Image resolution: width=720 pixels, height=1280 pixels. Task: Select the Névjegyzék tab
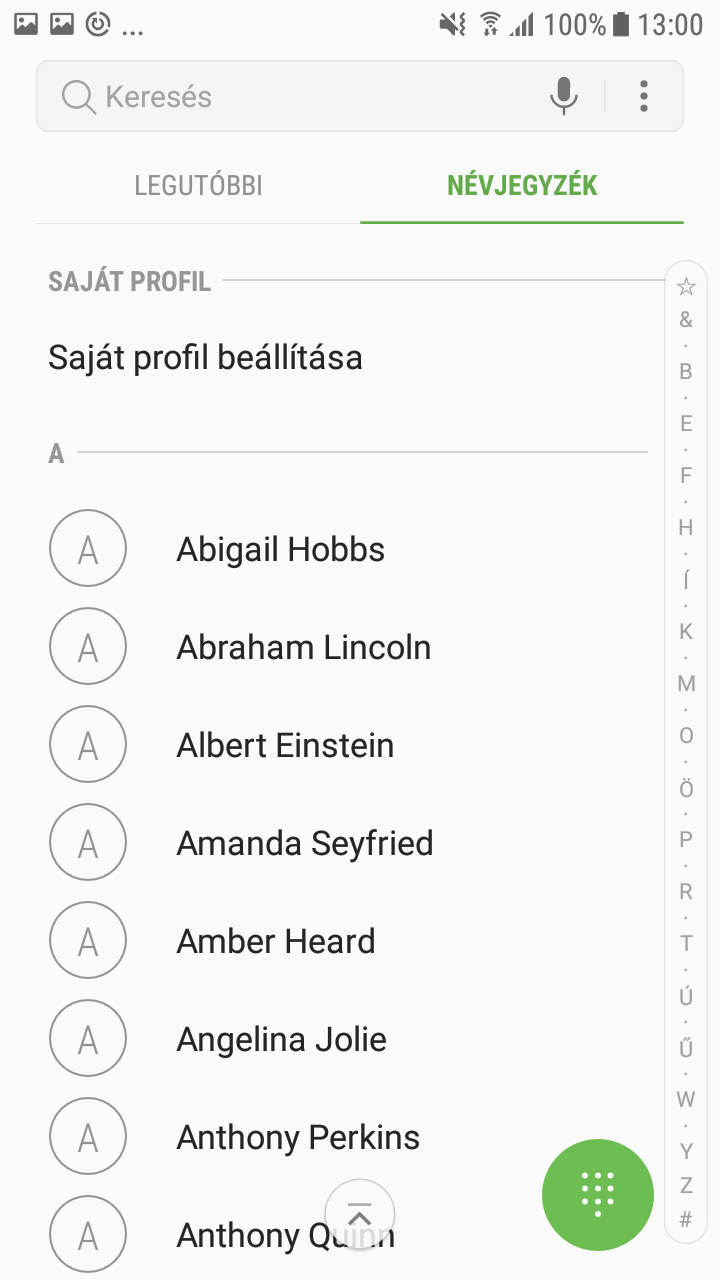point(522,185)
